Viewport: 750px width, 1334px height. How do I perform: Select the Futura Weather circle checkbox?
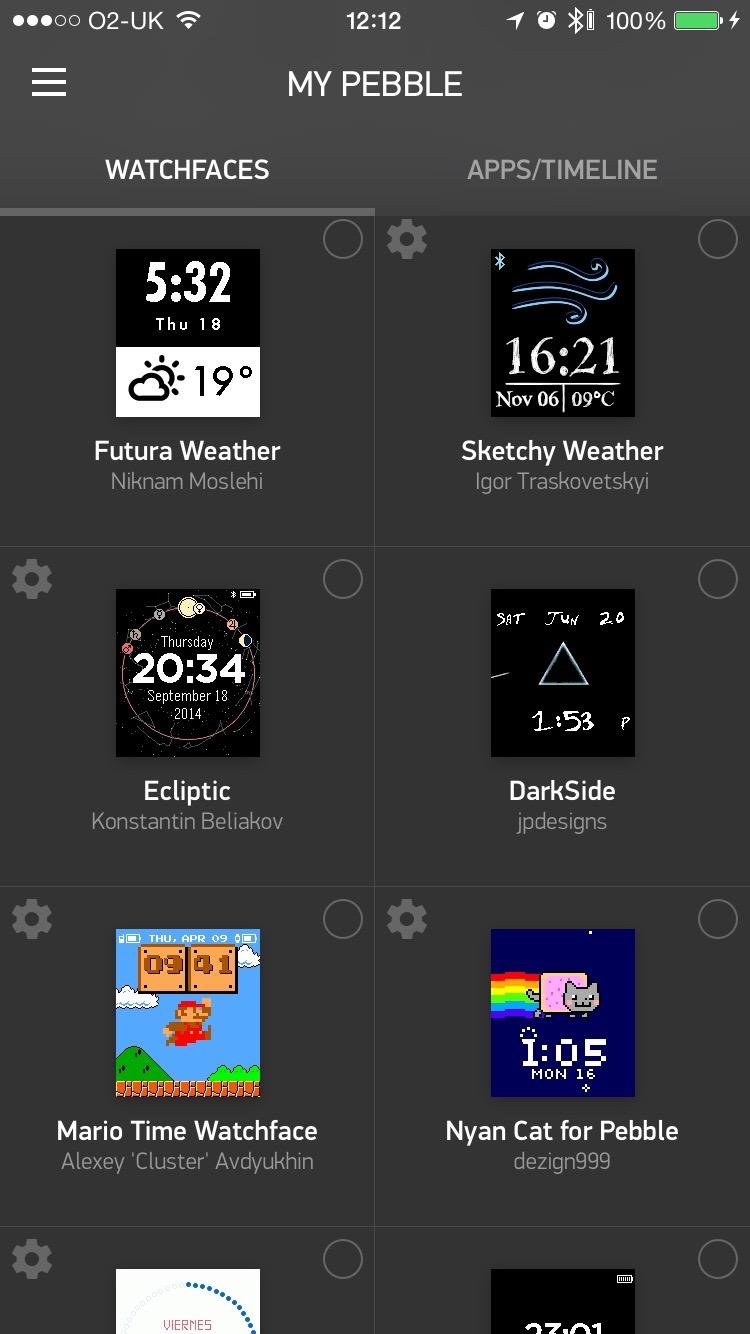pyautogui.click(x=343, y=239)
